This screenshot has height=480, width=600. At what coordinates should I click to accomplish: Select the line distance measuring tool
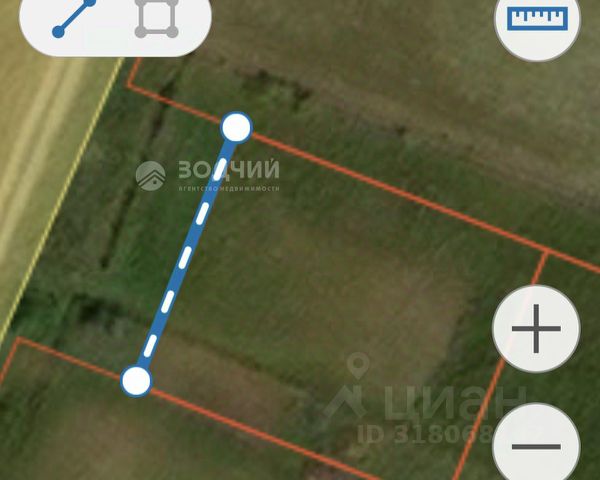(x=75, y=17)
